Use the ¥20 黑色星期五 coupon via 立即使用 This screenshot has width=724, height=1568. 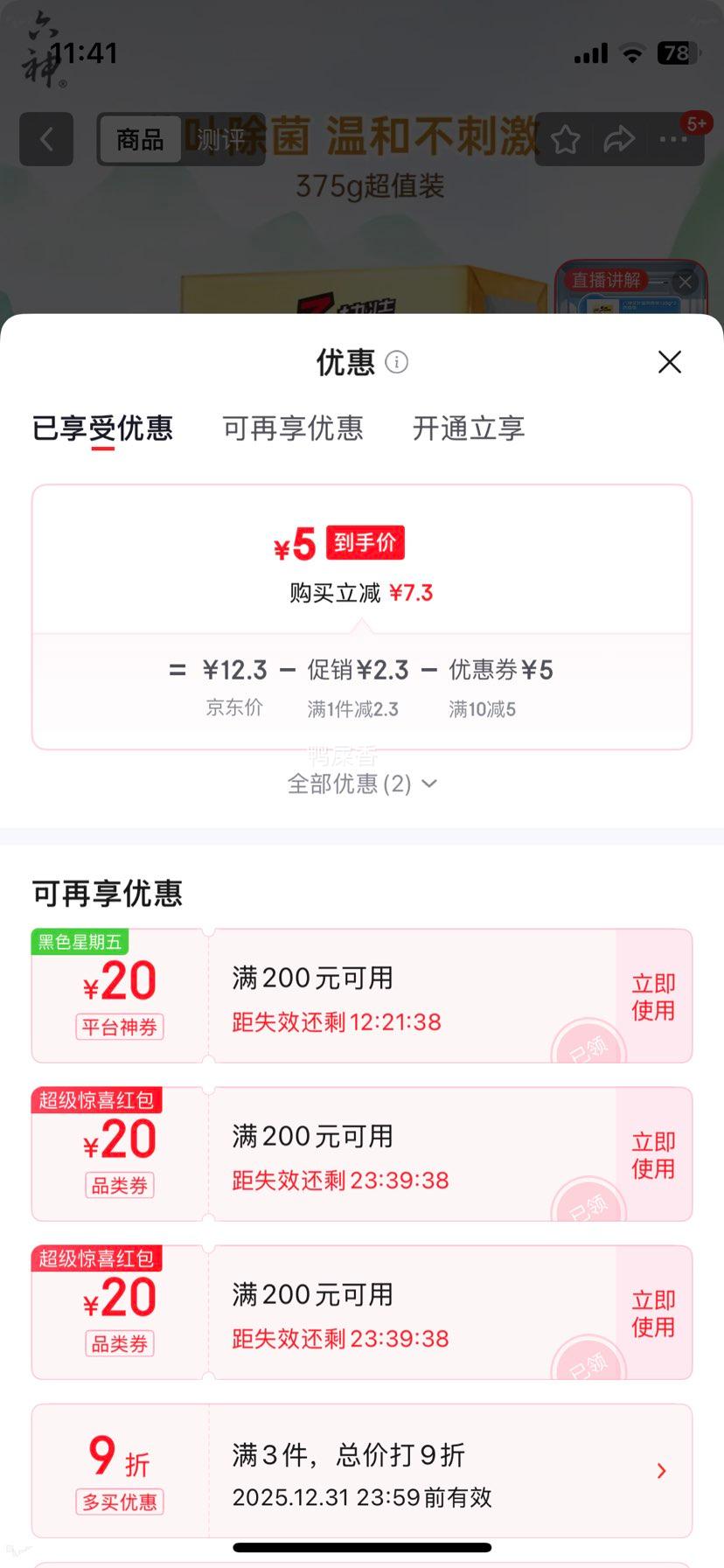click(652, 996)
